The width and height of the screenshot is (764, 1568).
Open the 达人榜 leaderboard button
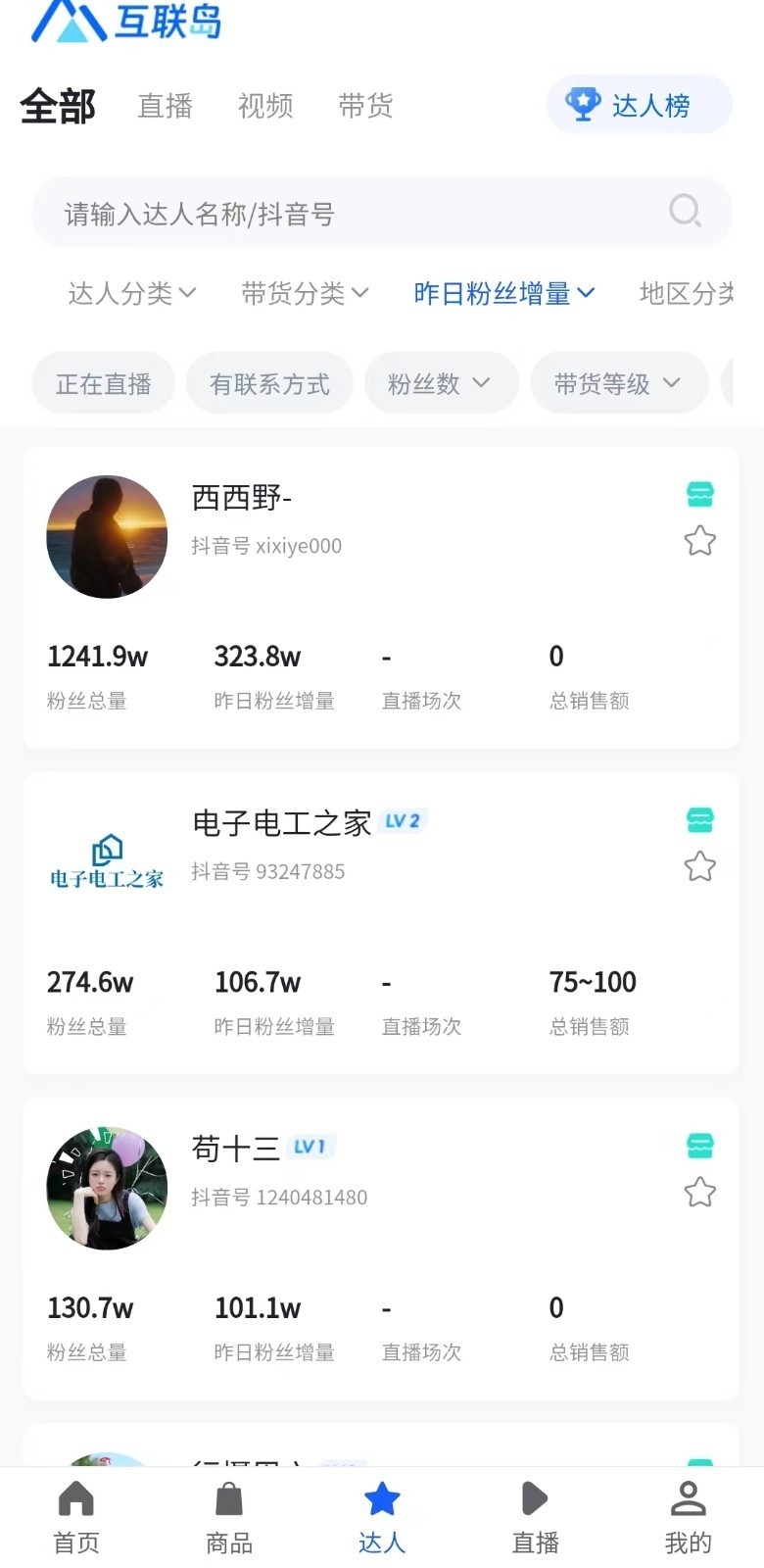pyautogui.click(x=639, y=104)
